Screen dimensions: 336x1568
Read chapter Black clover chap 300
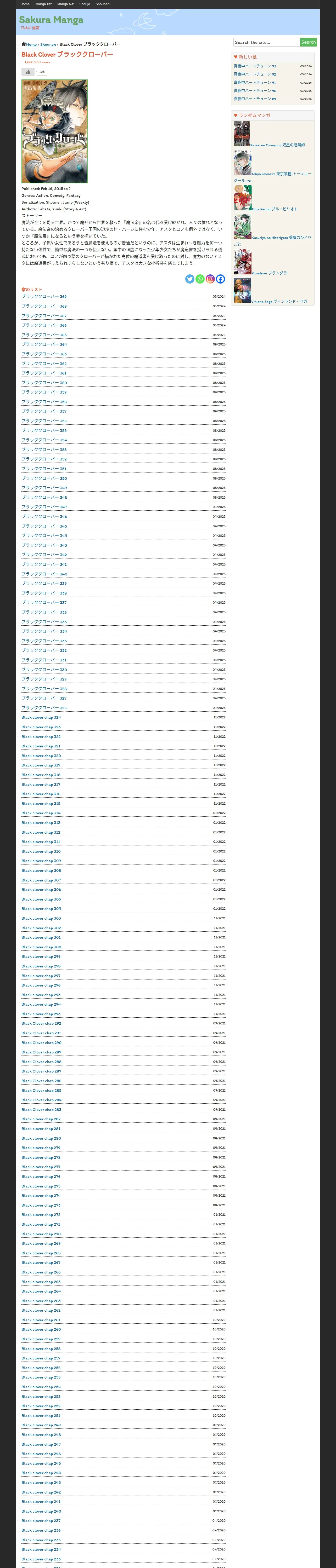coord(41,947)
